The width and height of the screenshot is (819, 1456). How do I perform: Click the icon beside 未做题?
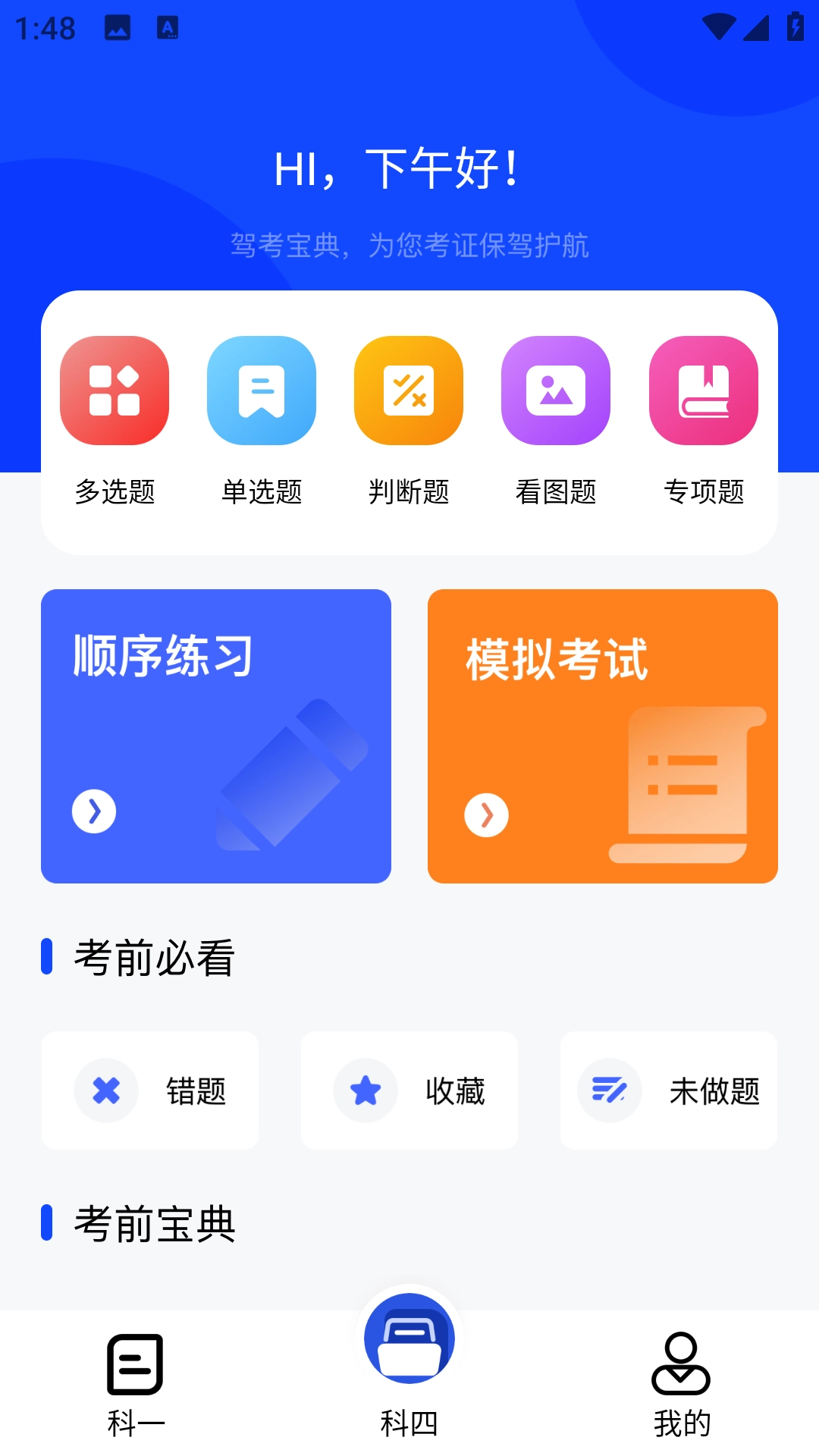[x=608, y=1090]
